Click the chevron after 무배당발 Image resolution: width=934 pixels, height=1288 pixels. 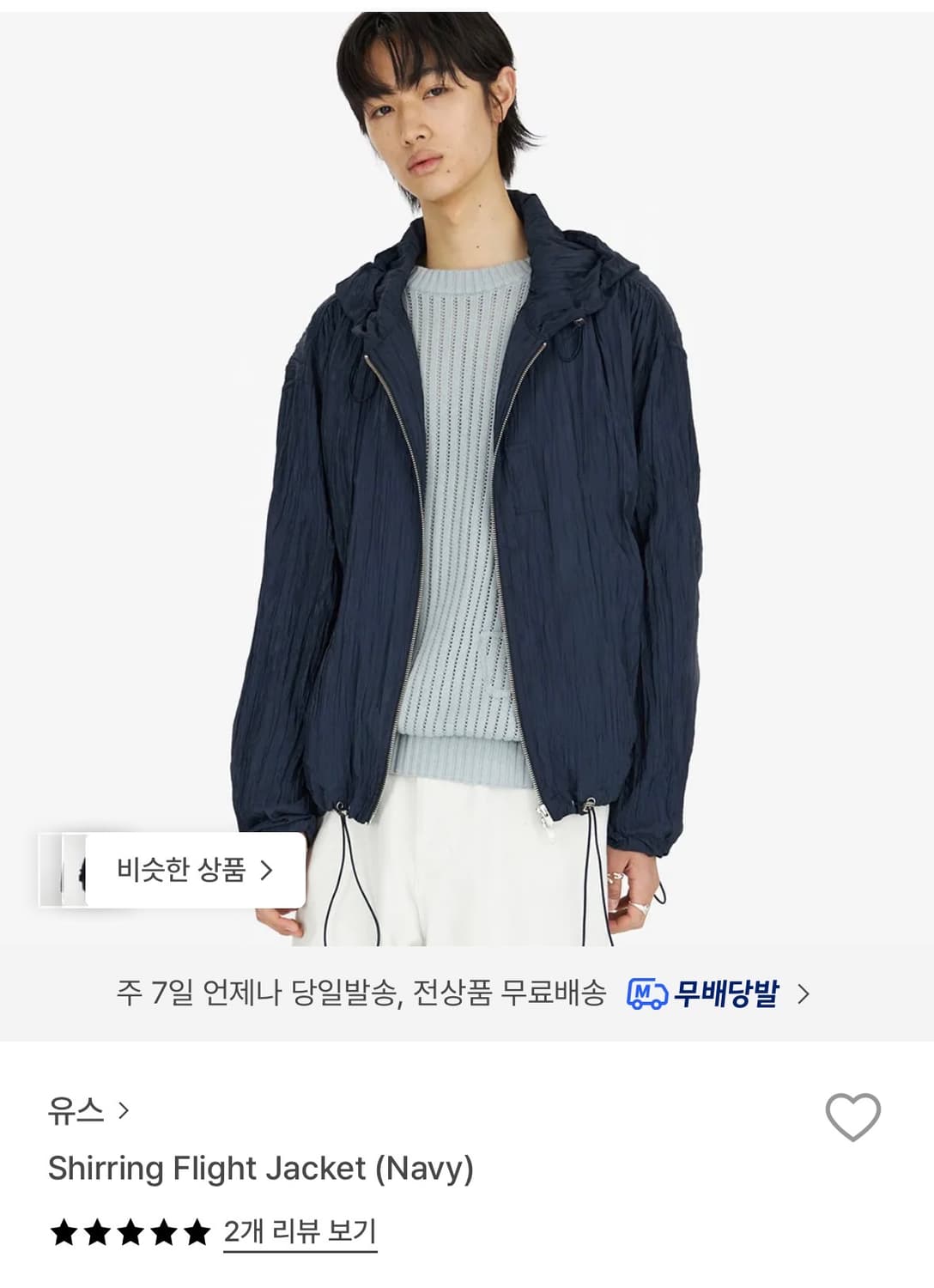click(x=804, y=994)
